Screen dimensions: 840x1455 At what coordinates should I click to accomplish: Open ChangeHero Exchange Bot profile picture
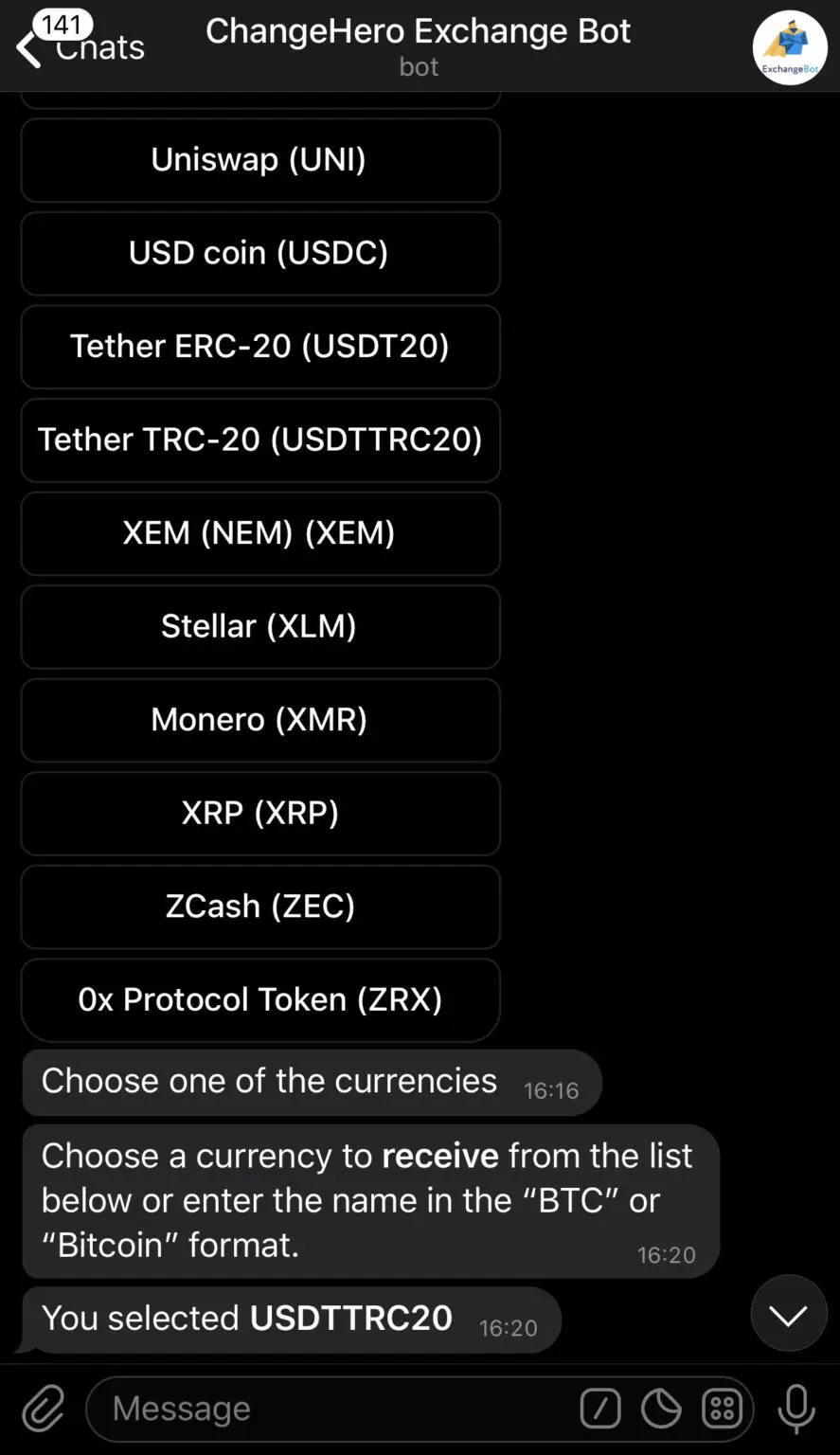click(x=790, y=47)
